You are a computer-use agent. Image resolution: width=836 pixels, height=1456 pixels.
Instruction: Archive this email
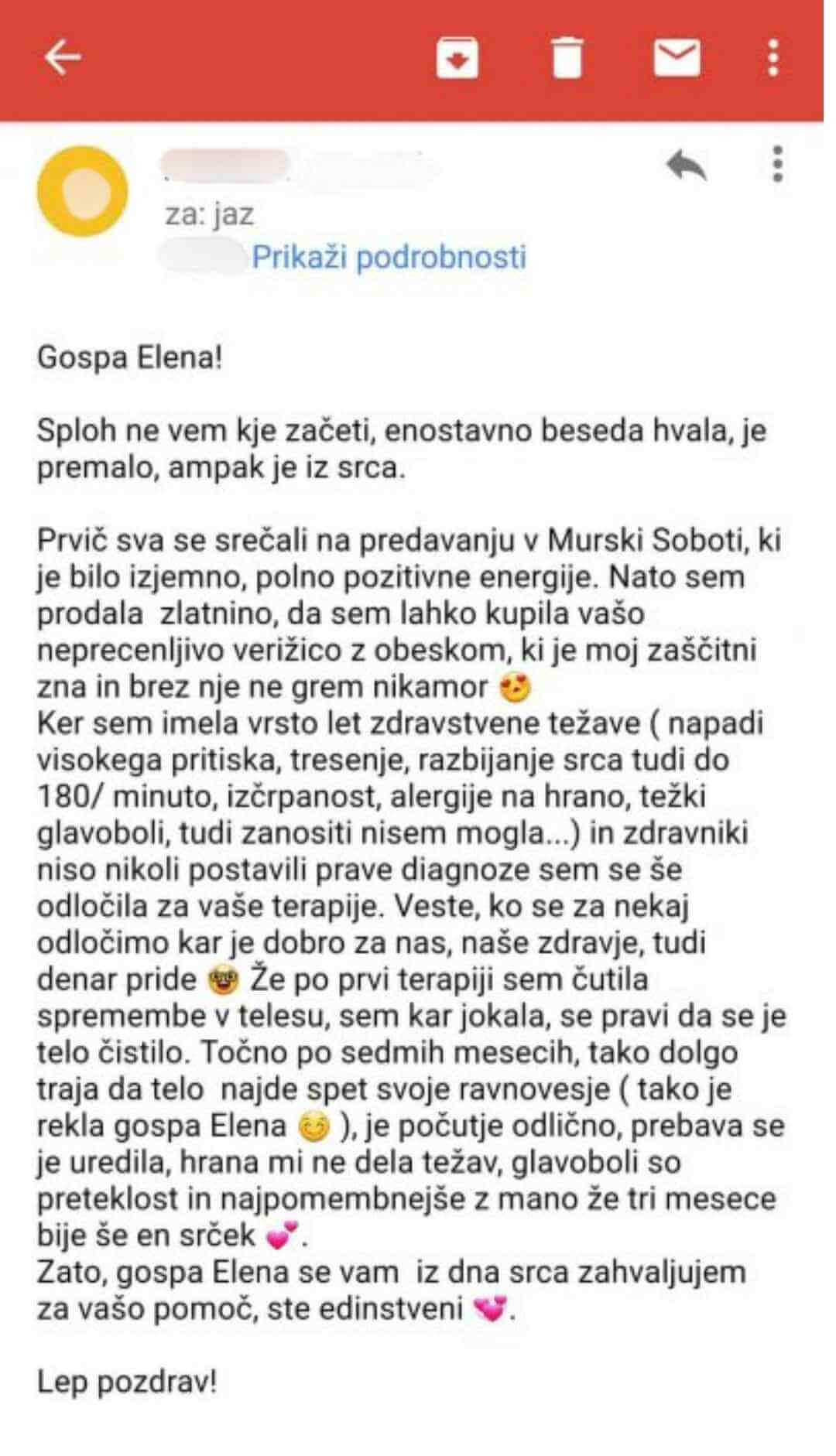(x=457, y=58)
